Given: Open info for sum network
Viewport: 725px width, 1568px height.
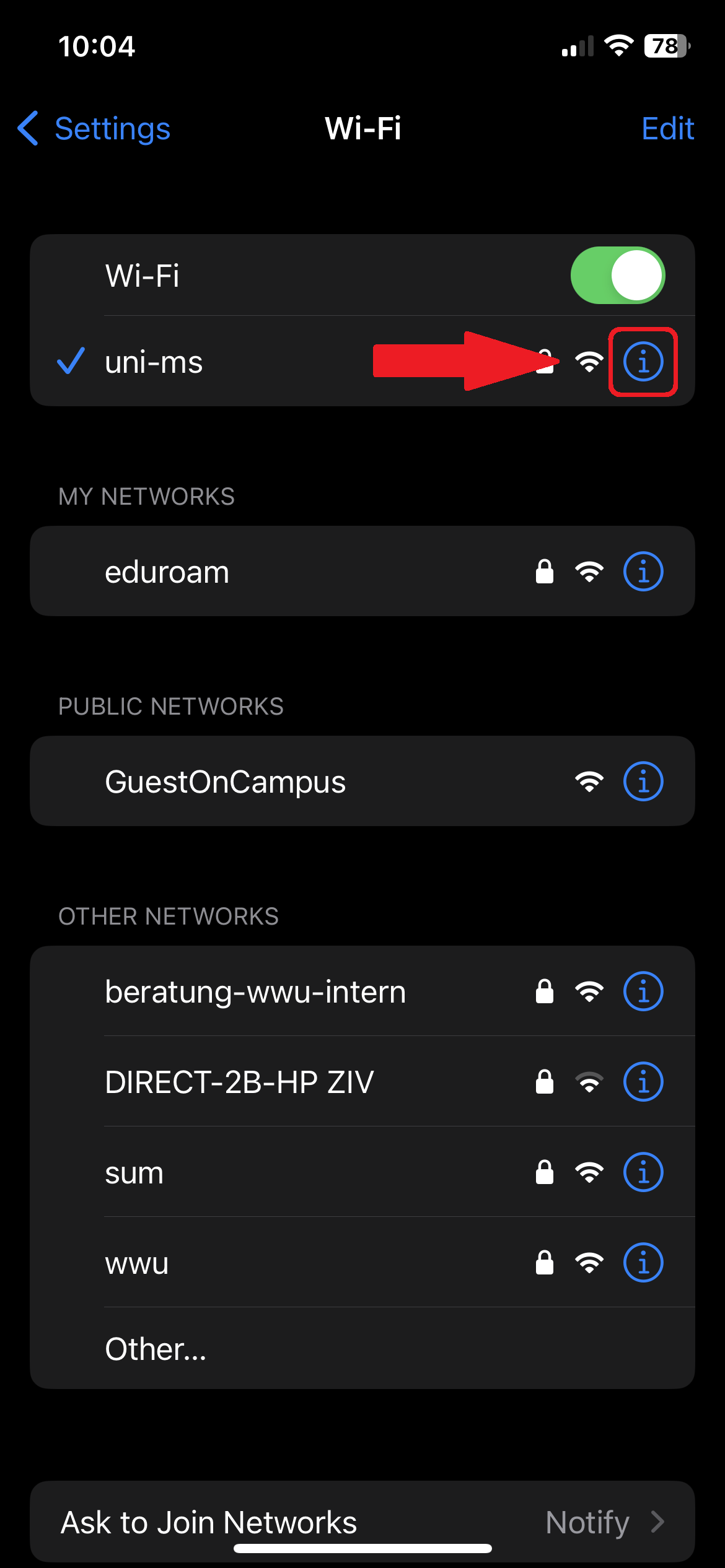Looking at the screenshot, I should click(643, 1172).
